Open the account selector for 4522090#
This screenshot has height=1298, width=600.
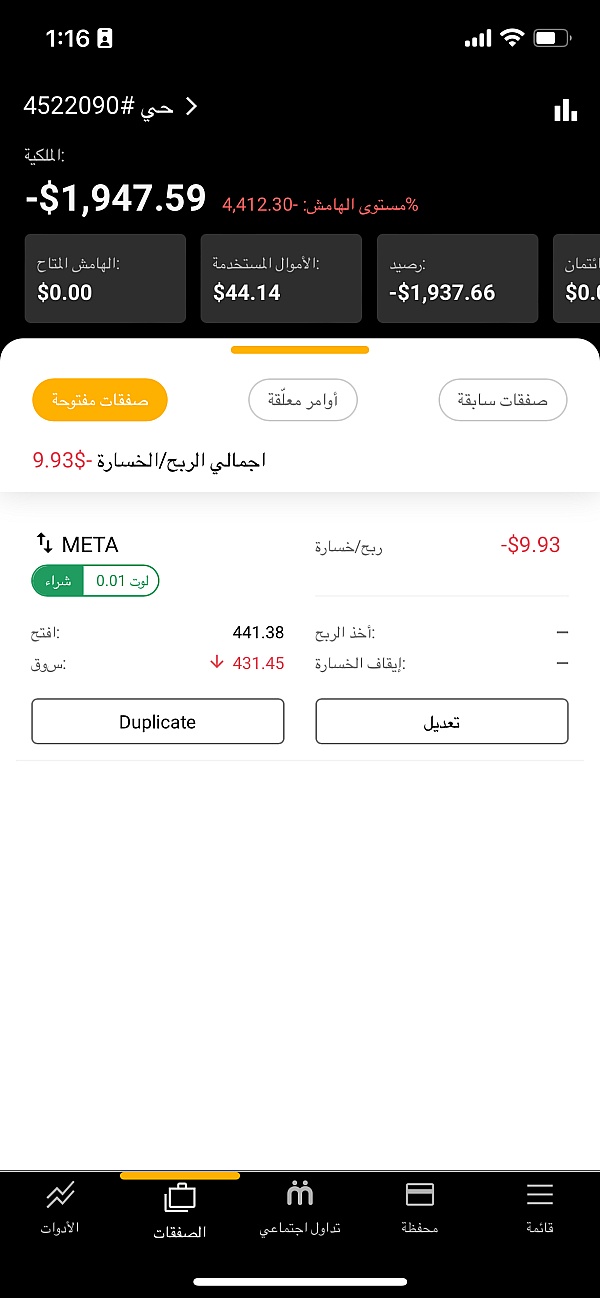(111, 107)
